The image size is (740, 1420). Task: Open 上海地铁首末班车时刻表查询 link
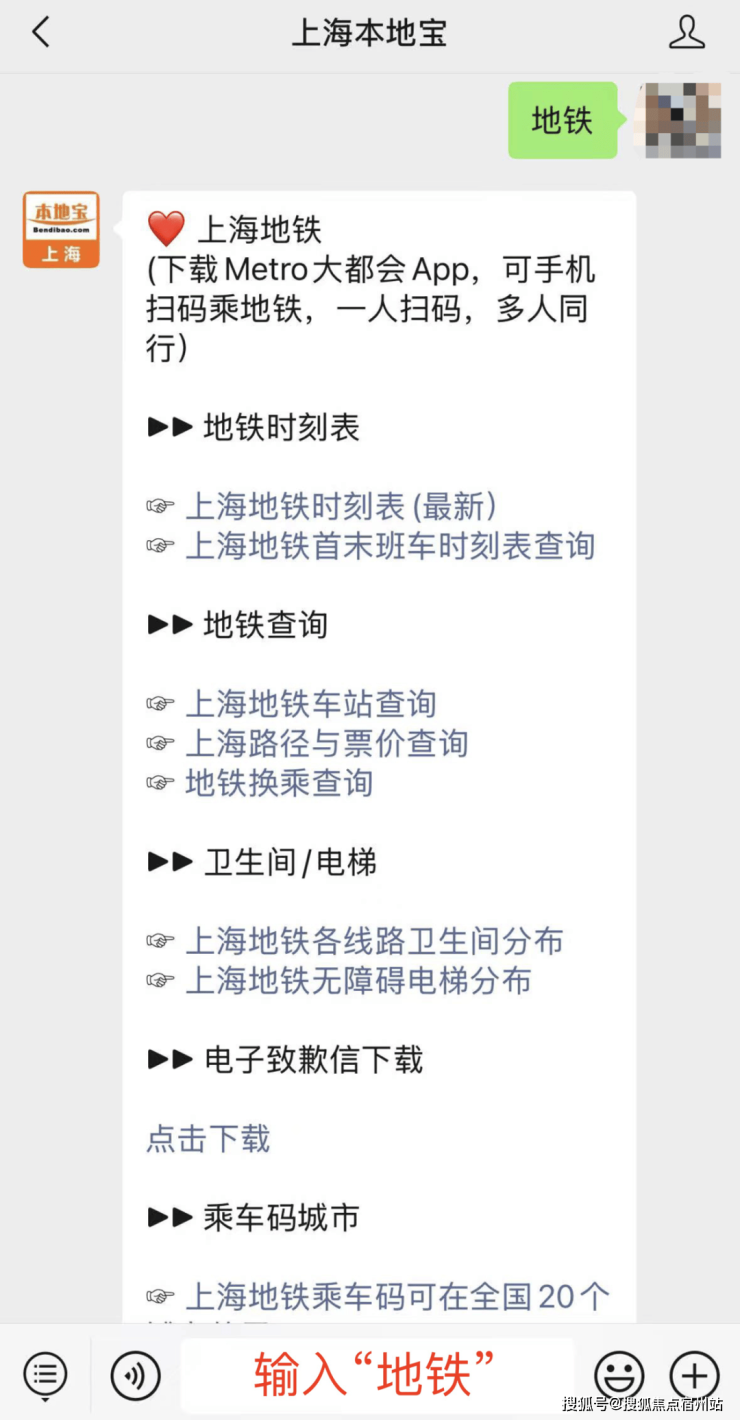390,546
